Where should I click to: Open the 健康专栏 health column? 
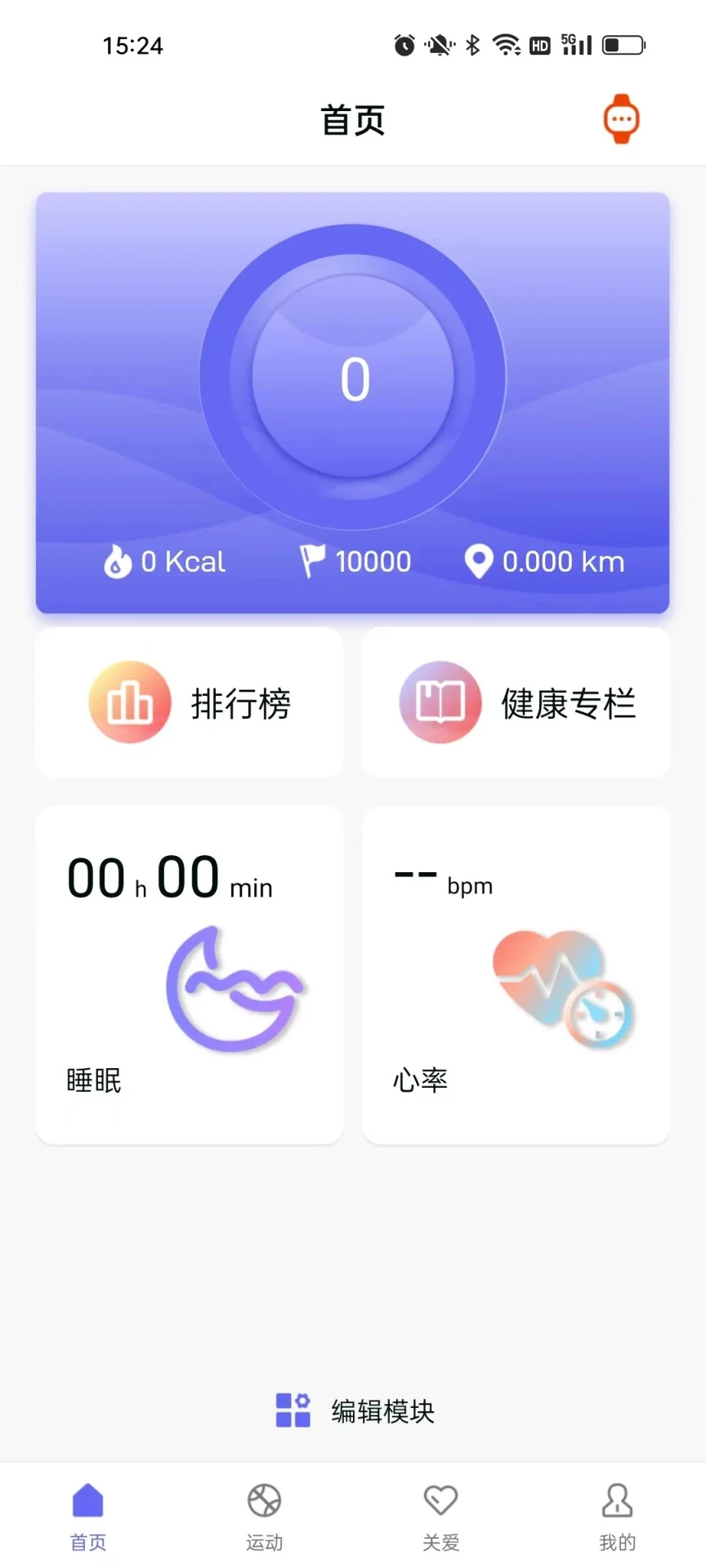coord(516,702)
